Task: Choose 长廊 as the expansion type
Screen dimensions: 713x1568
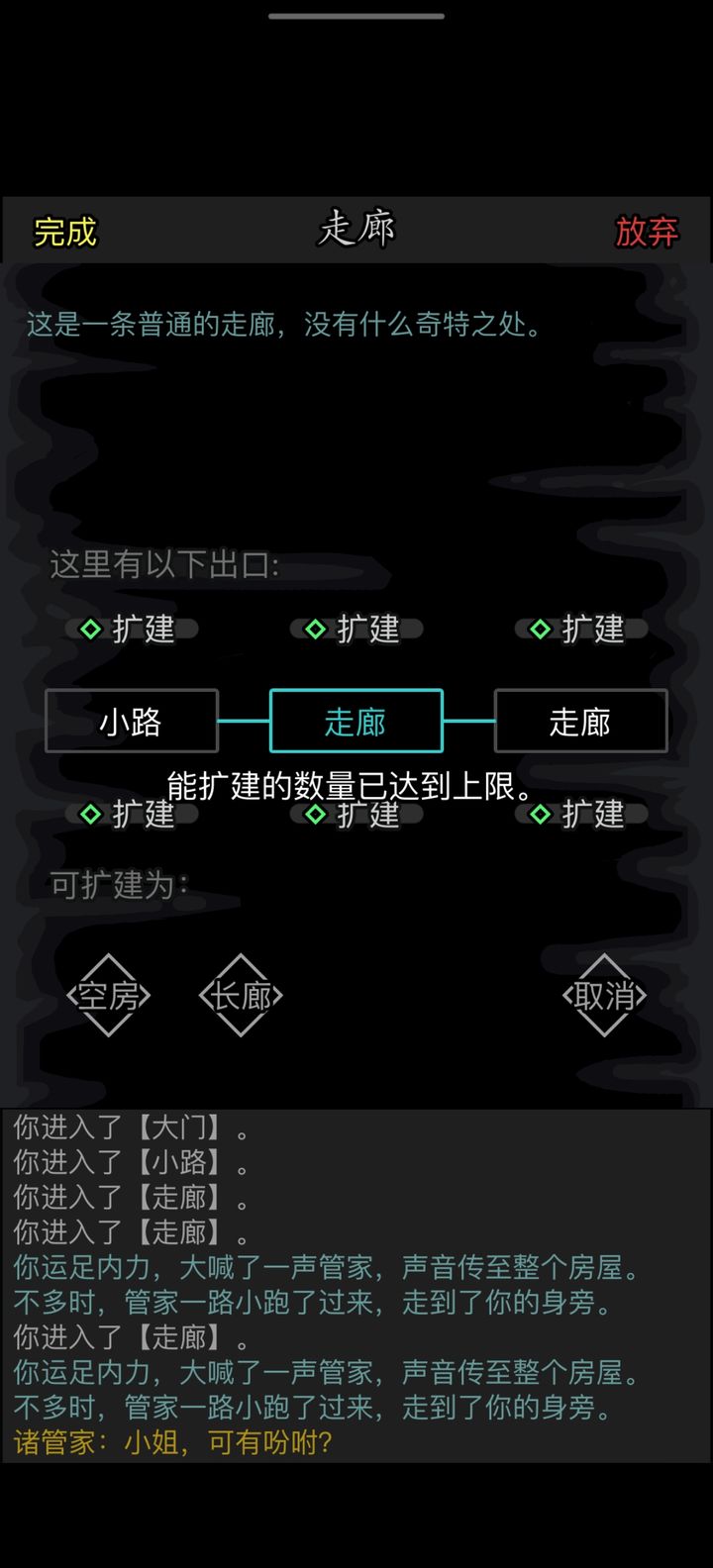Action: point(241,995)
